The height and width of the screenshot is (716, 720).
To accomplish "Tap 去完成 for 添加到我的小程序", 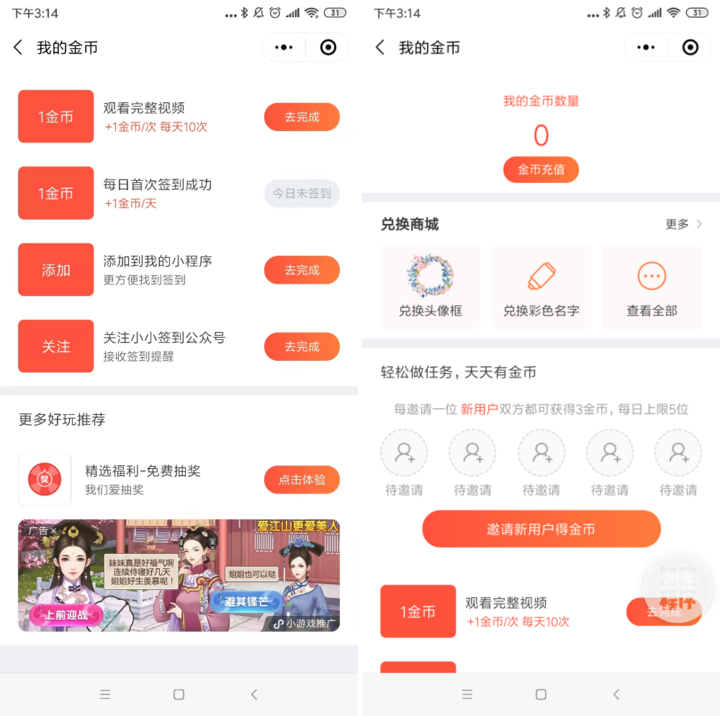I will point(301,270).
